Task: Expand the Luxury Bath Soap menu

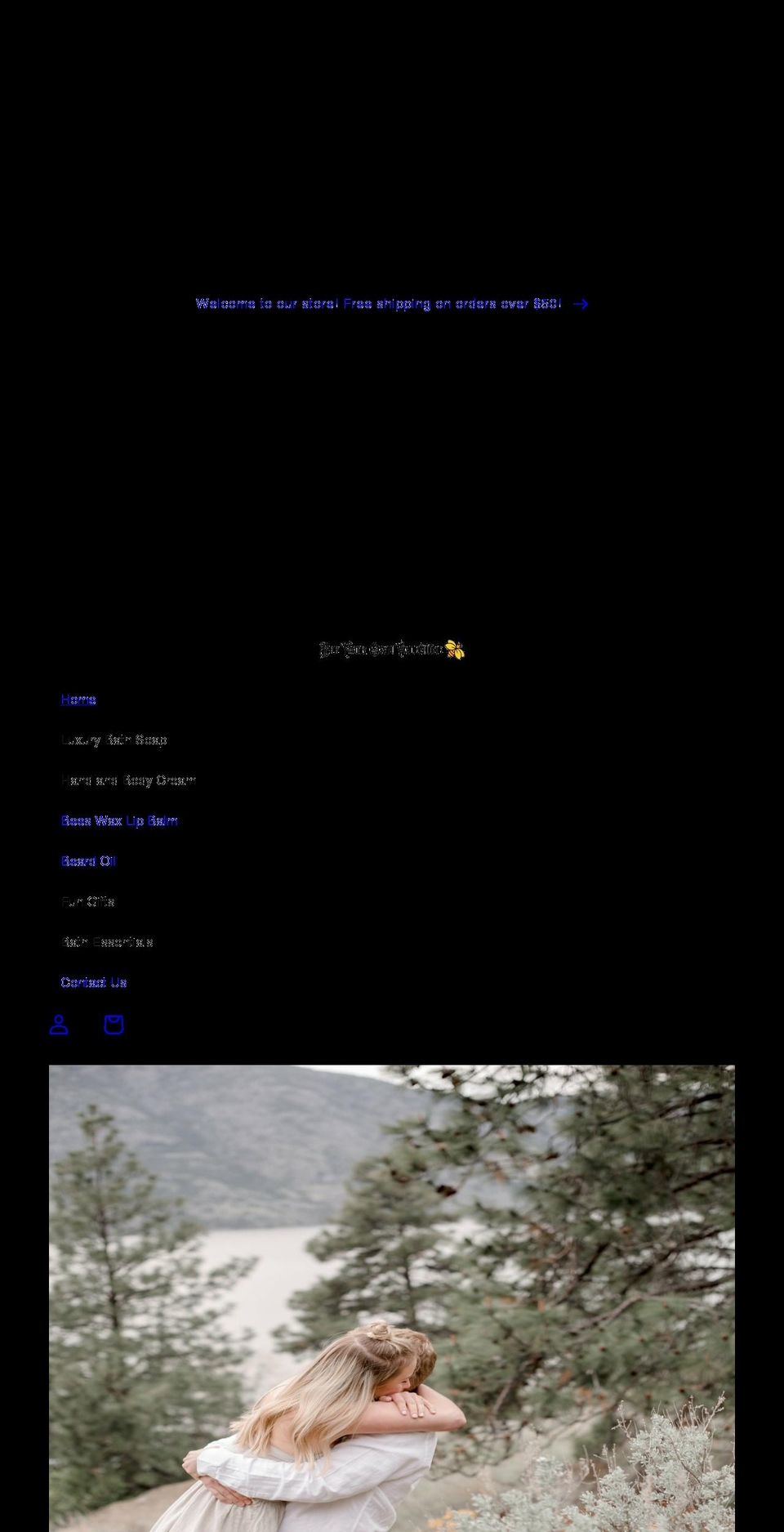Action: pyautogui.click(x=114, y=740)
